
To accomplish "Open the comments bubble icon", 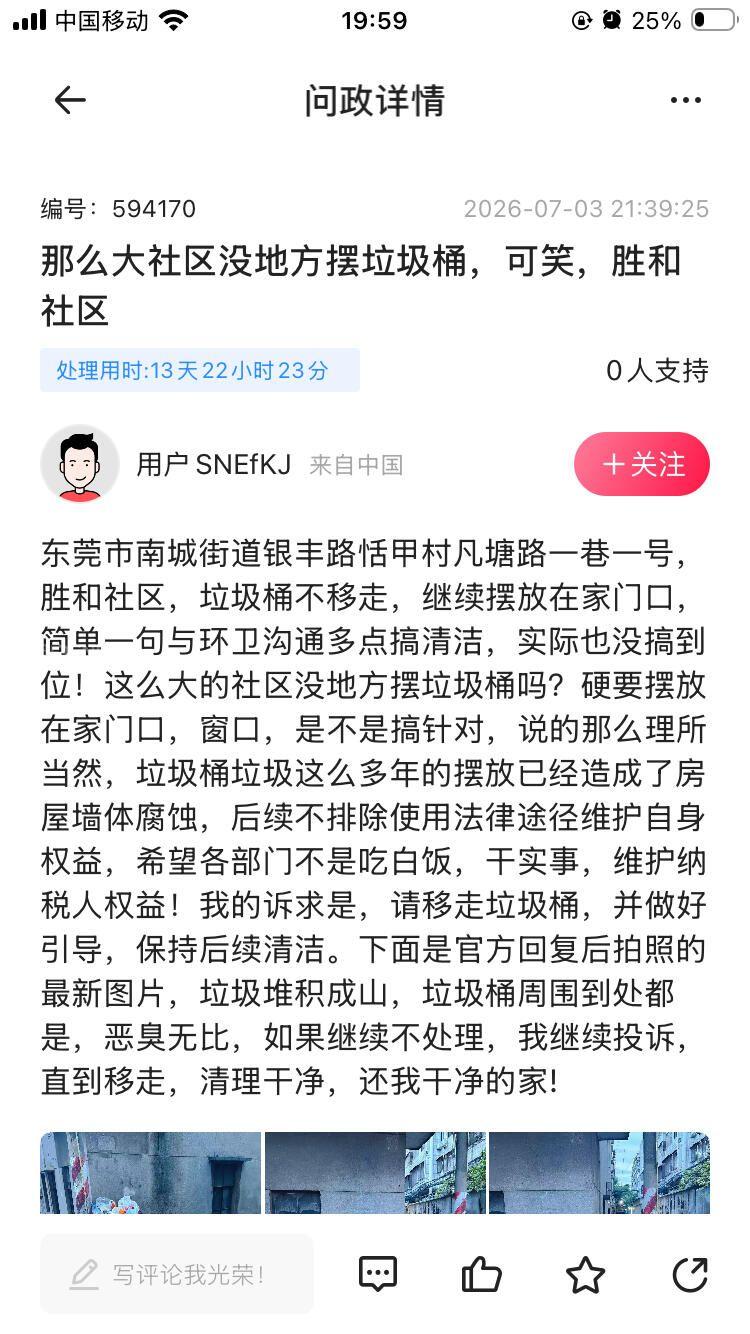I will [378, 1274].
